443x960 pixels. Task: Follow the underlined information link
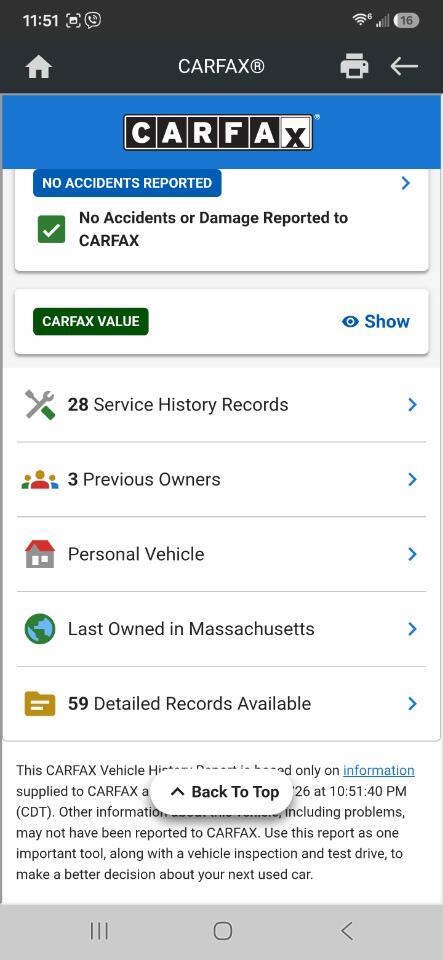pyautogui.click(x=379, y=770)
